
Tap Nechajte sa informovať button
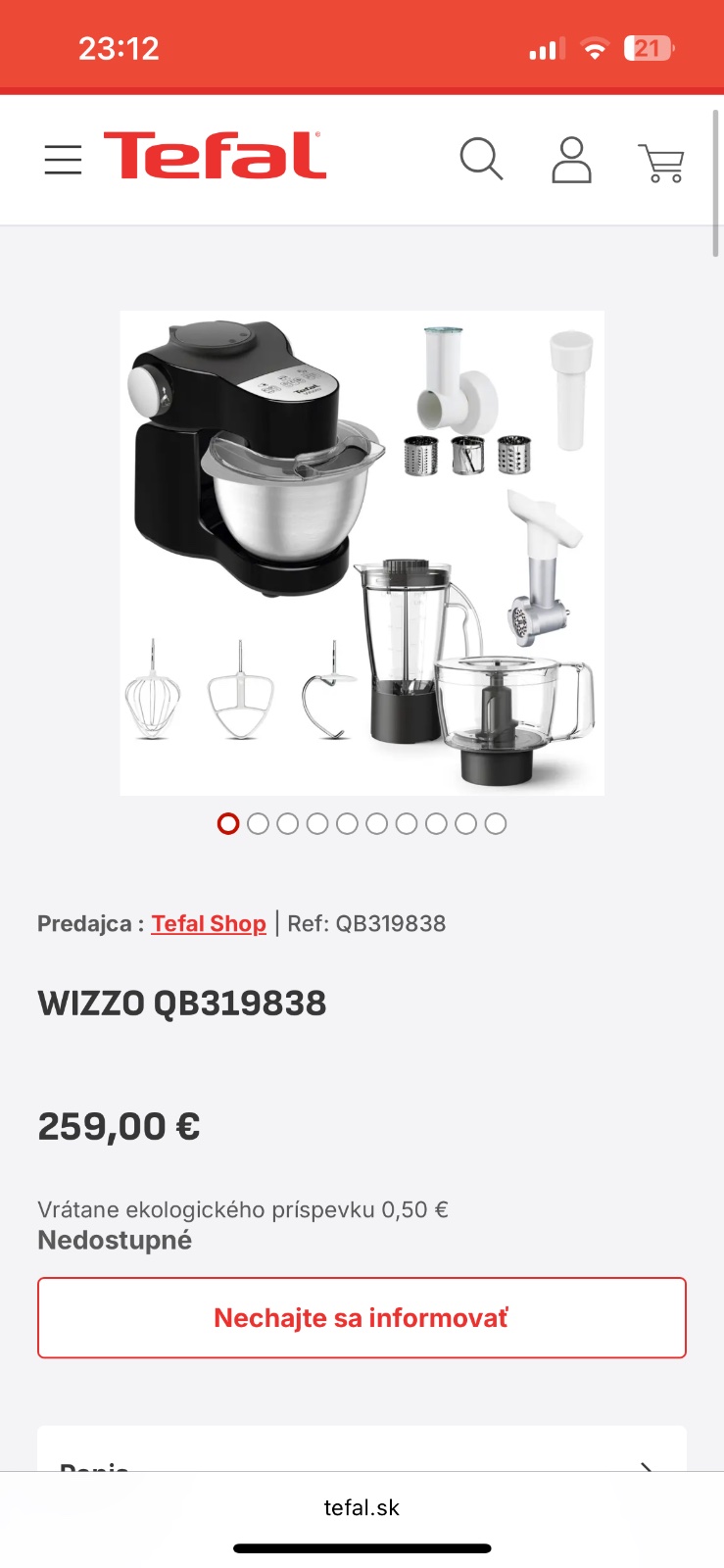[362, 1318]
